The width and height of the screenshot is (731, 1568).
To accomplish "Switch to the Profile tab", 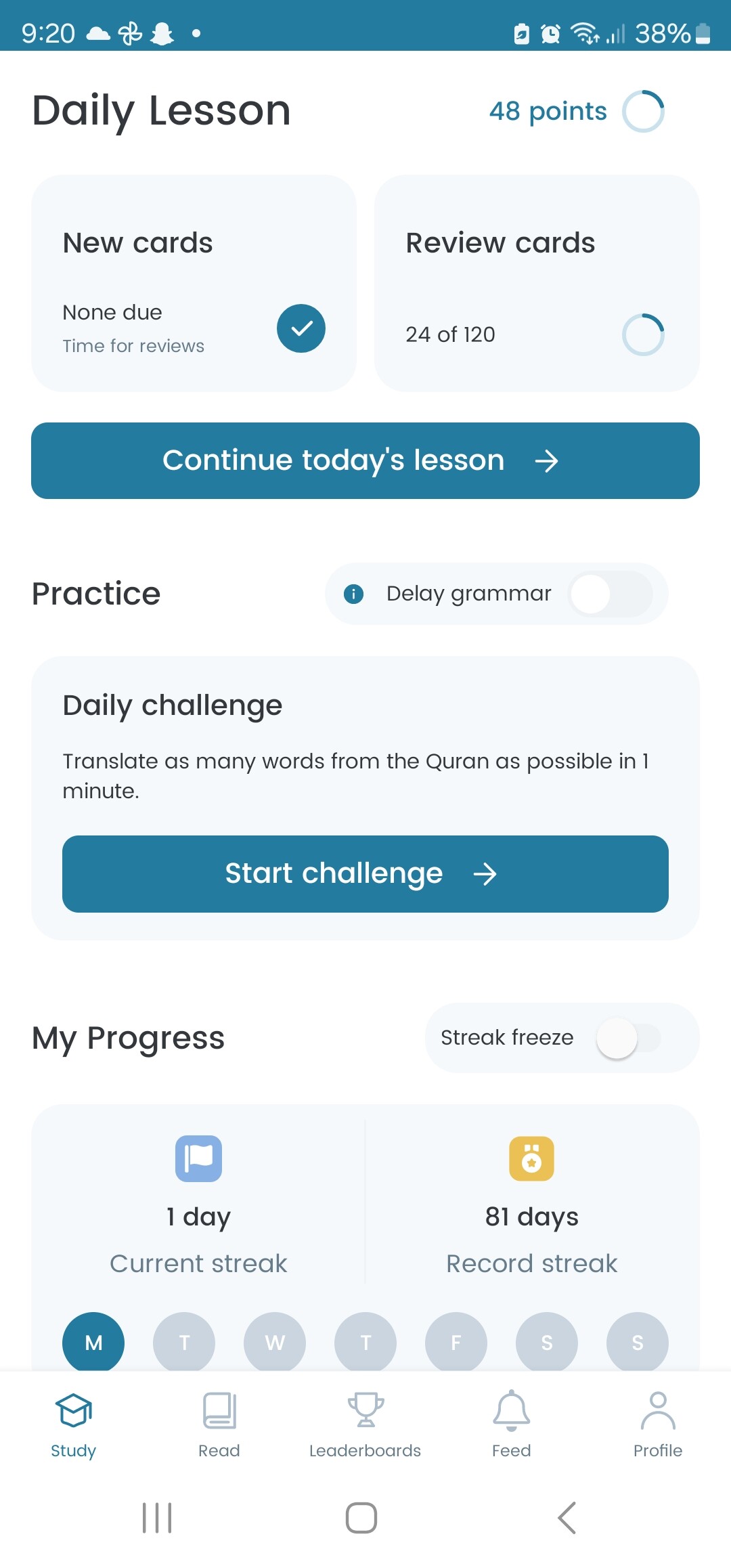I will (658, 1424).
